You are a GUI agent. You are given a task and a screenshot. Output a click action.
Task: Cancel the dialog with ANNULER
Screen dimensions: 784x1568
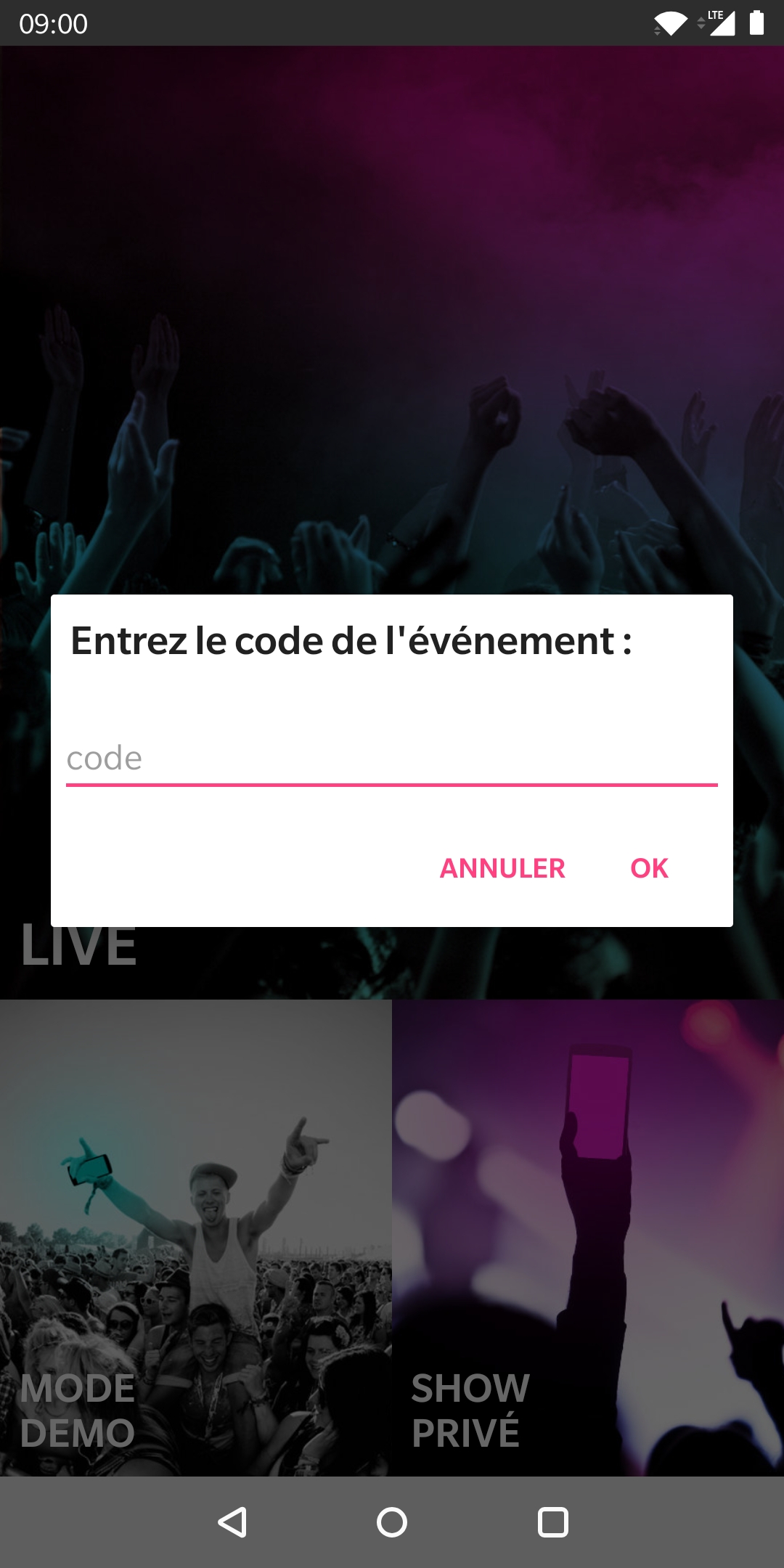click(x=502, y=868)
